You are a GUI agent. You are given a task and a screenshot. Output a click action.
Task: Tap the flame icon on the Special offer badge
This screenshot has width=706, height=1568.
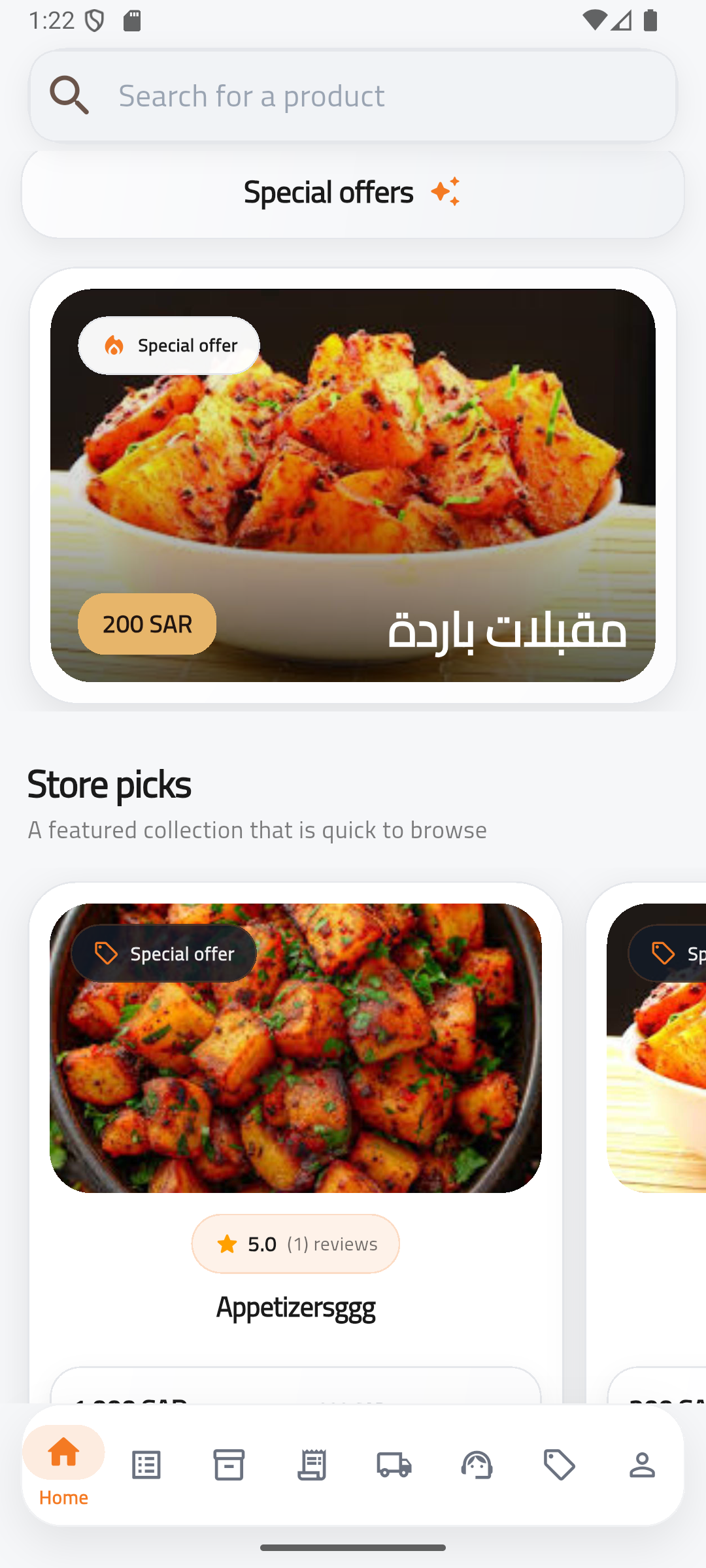[113, 345]
